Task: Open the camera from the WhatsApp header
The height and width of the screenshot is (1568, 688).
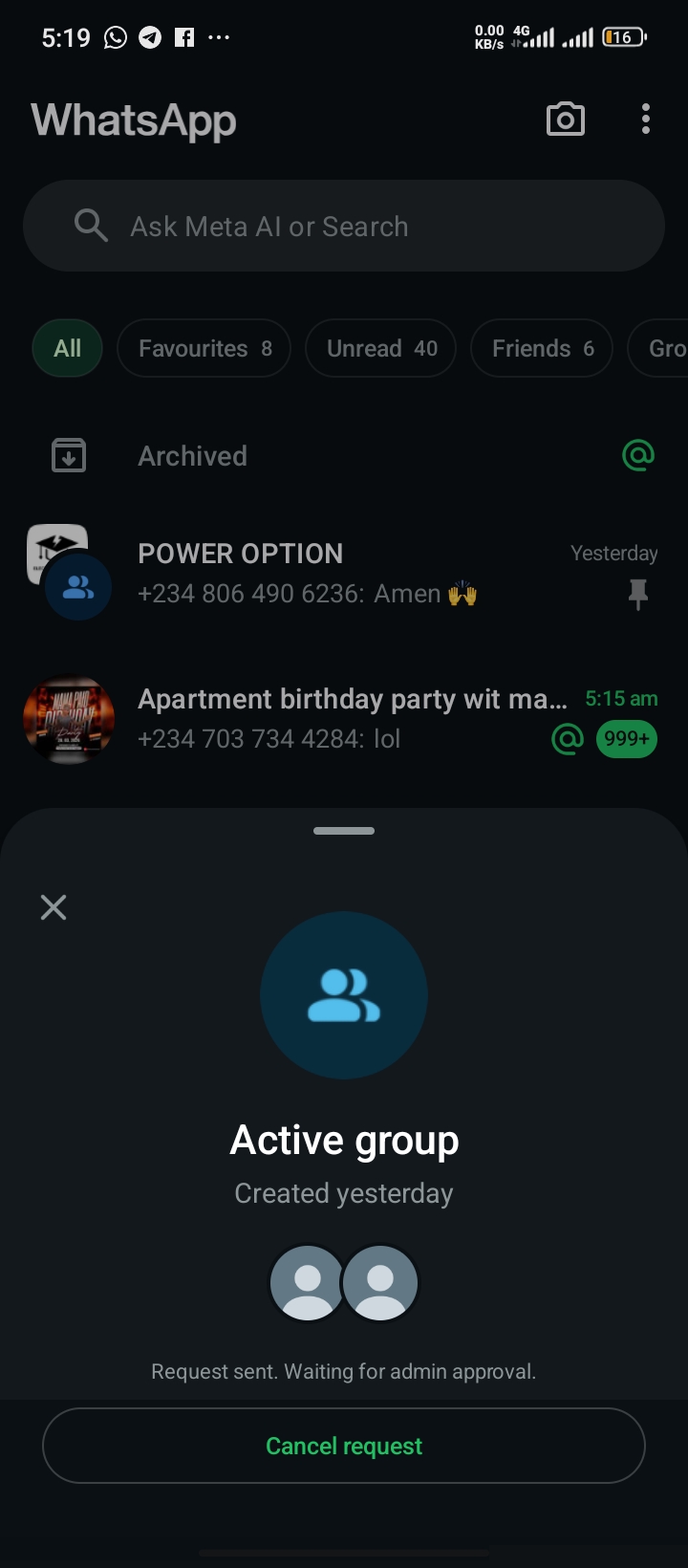Action: point(565,120)
